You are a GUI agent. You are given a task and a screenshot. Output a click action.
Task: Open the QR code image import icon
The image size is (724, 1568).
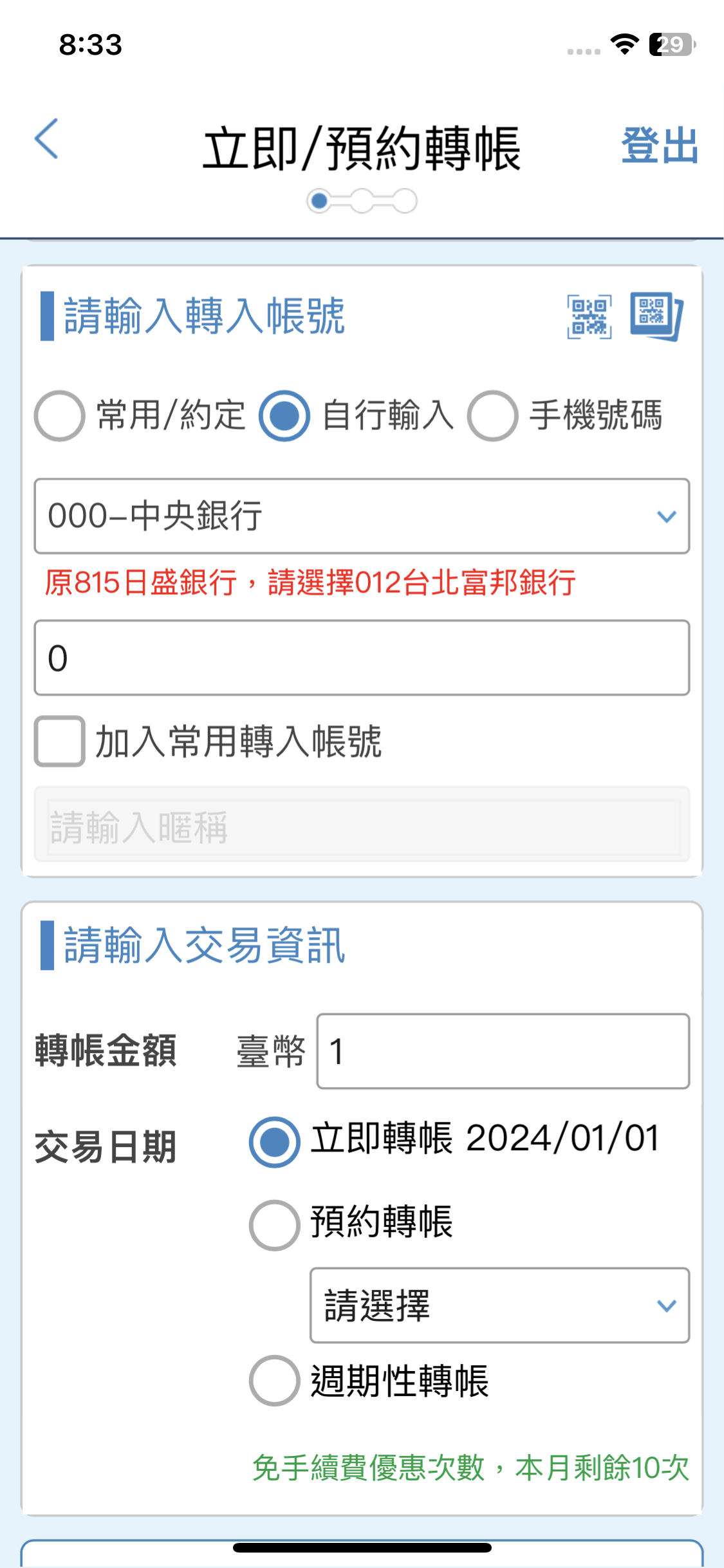point(656,317)
